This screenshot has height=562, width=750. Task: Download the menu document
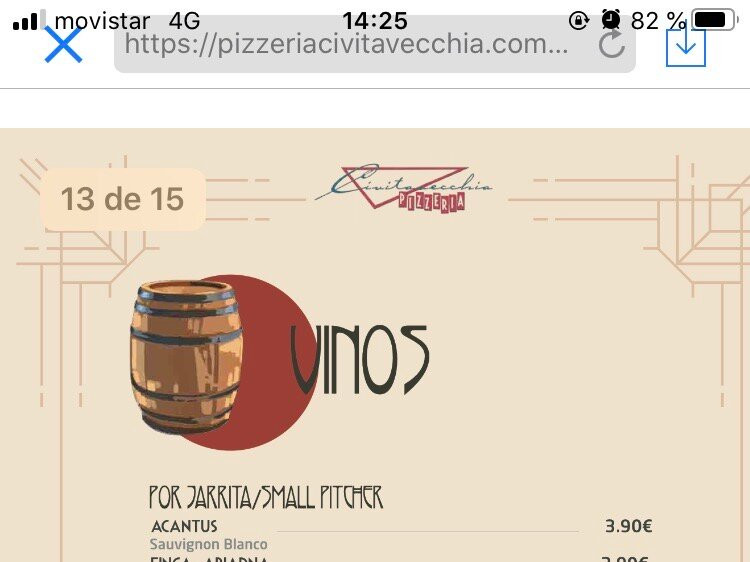pos(686,46)
